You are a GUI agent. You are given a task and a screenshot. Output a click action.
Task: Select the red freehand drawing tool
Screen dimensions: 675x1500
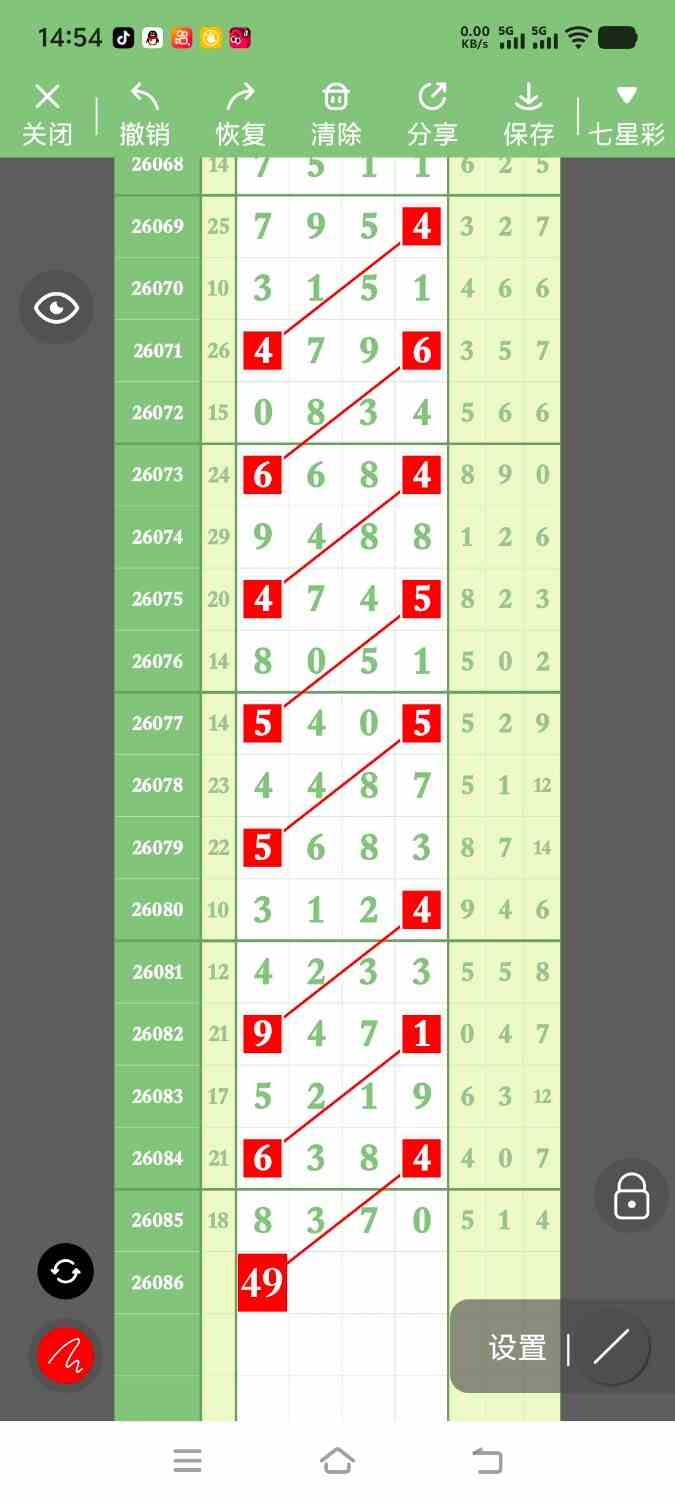click(x=65, y=1356)
